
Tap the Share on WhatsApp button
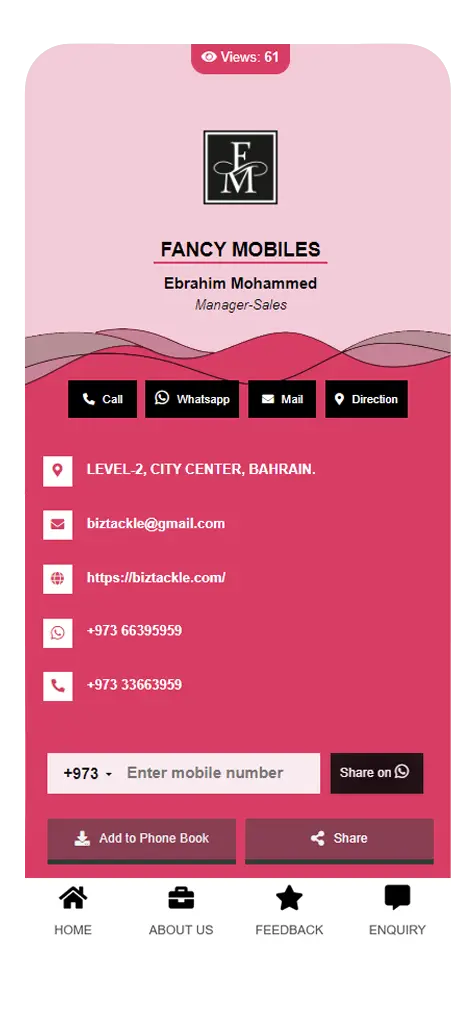[377, 773]
